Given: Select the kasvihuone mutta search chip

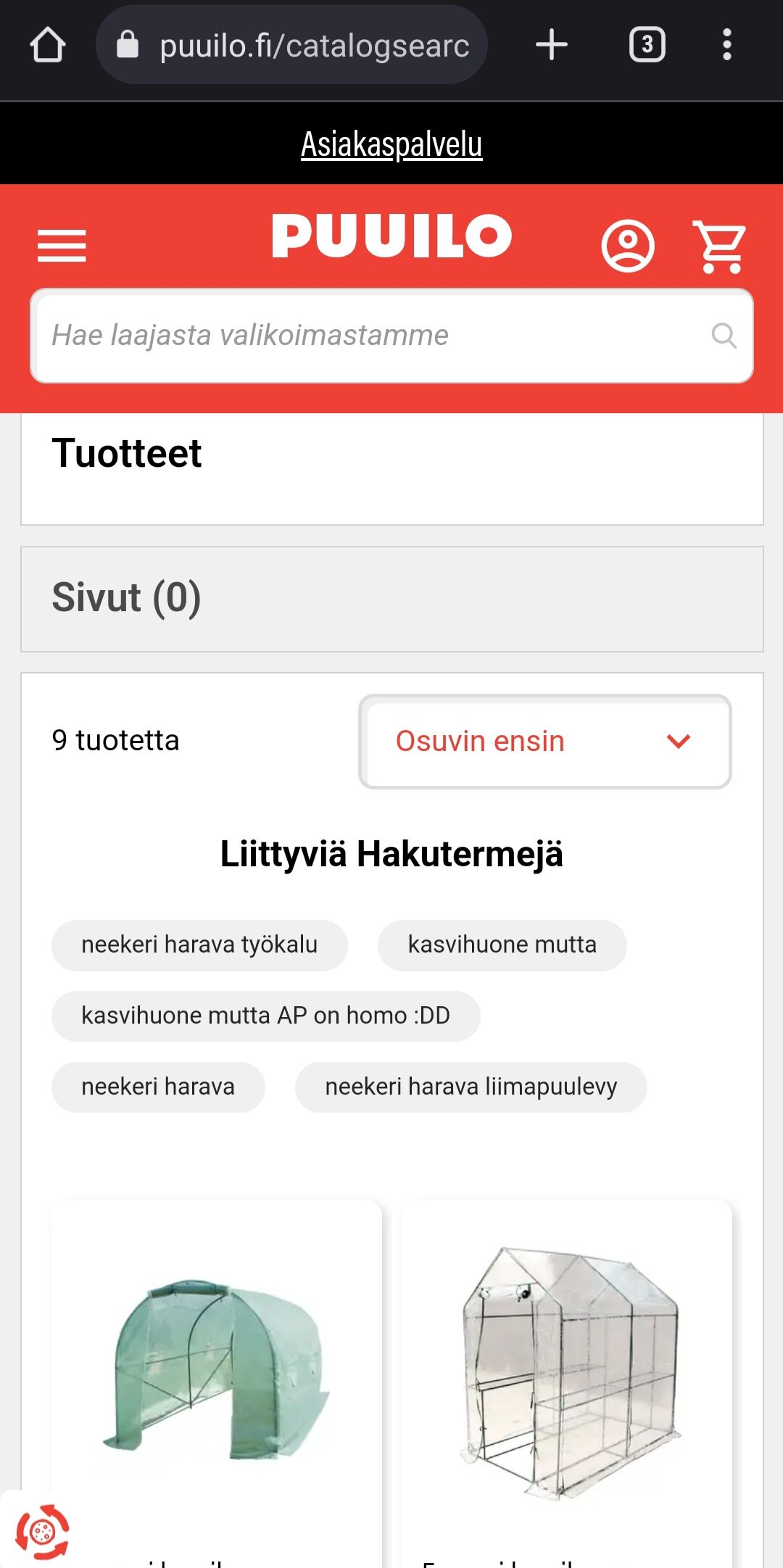Looking at the screenshot, I should [502, 945].
